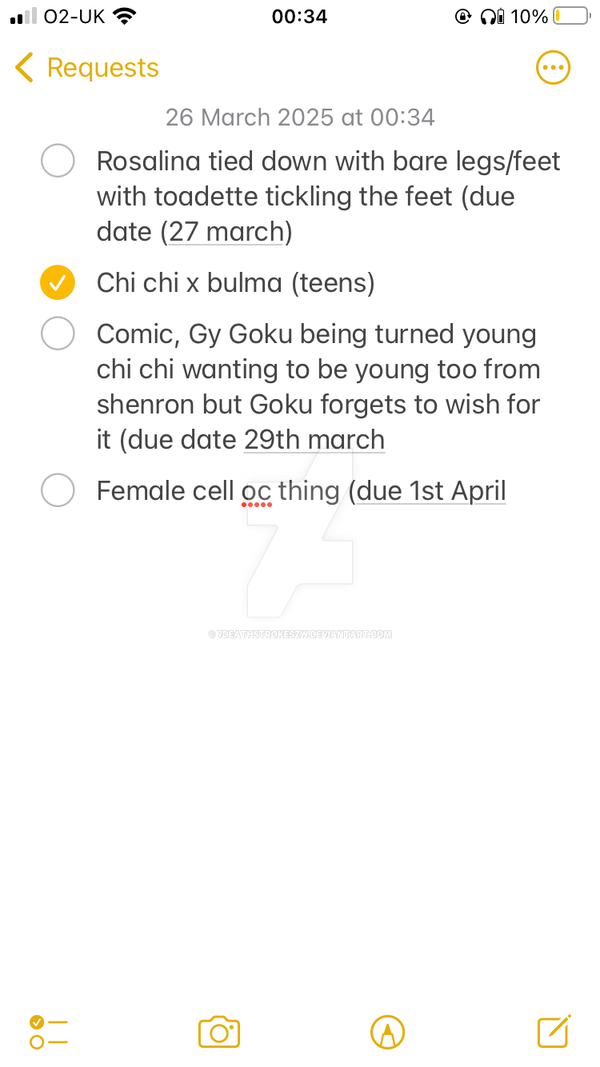Tick the Female cell oc thing item

(x=58, y=491)
